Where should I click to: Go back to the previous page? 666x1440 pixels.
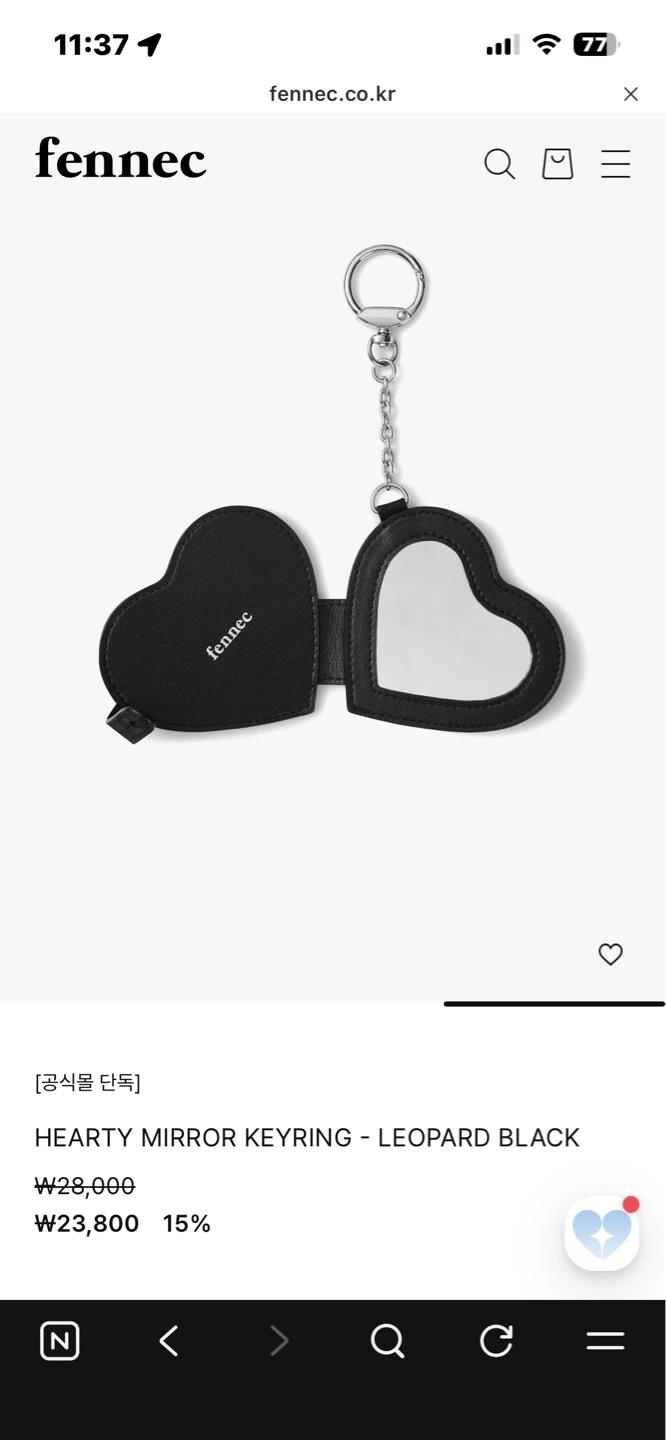pos(169,1341)
